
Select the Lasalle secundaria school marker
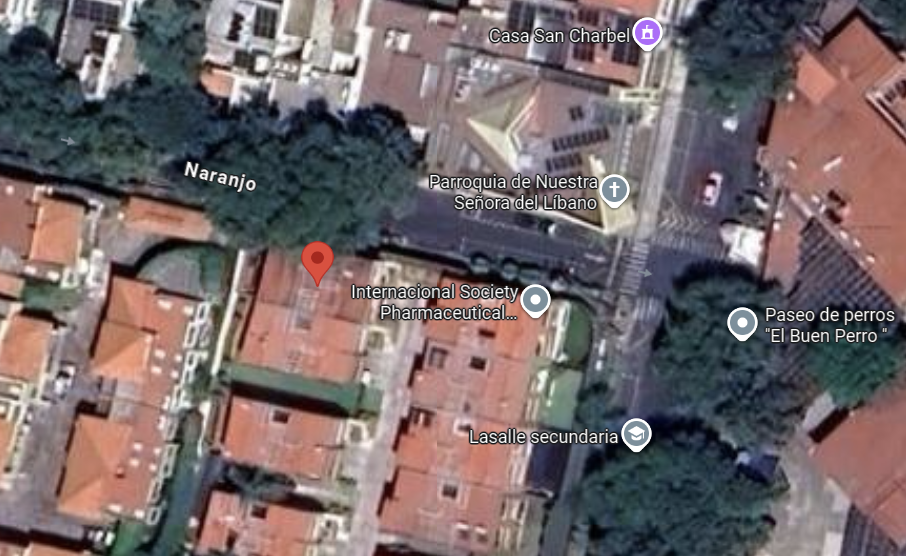[x=635, y=435]
